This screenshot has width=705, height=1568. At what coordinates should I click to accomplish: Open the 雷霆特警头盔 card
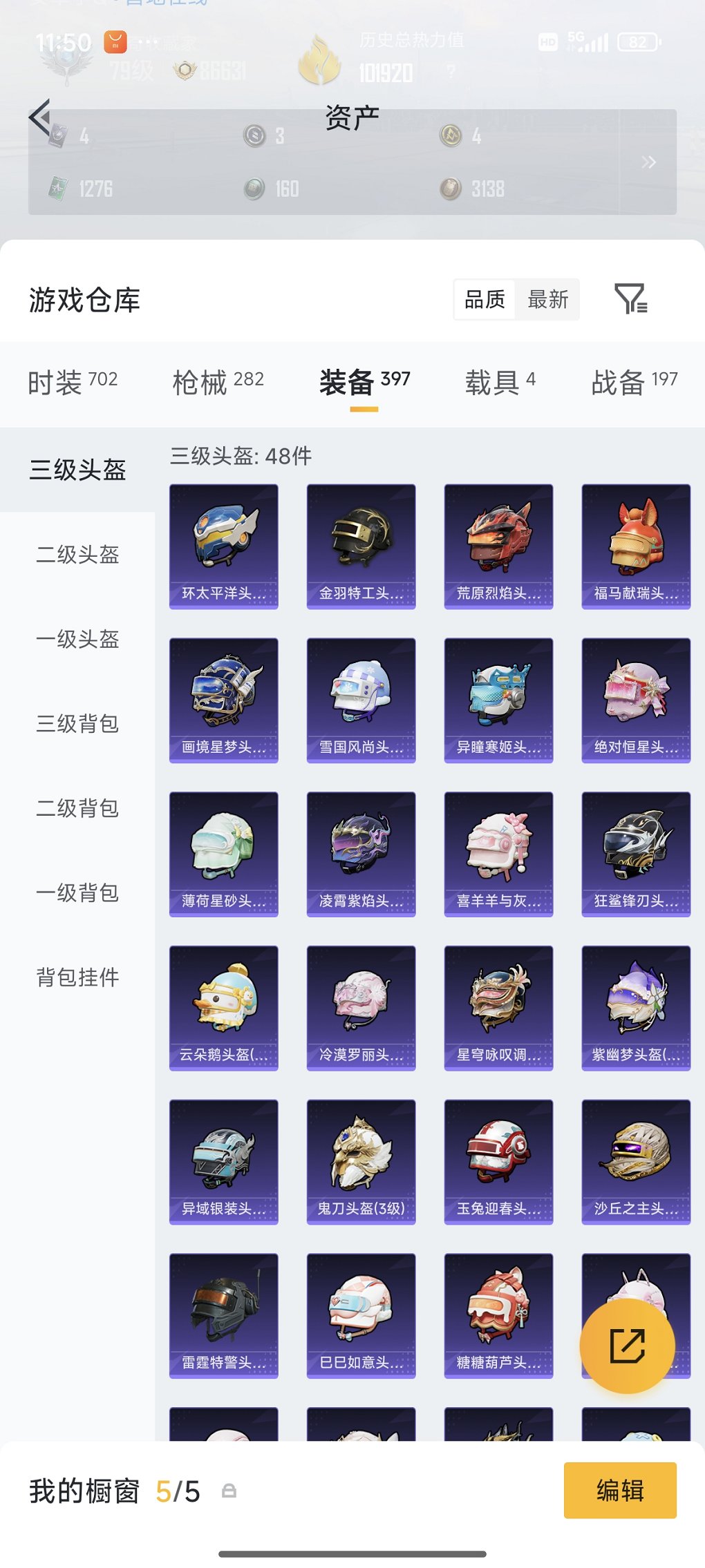(223, 1315)
